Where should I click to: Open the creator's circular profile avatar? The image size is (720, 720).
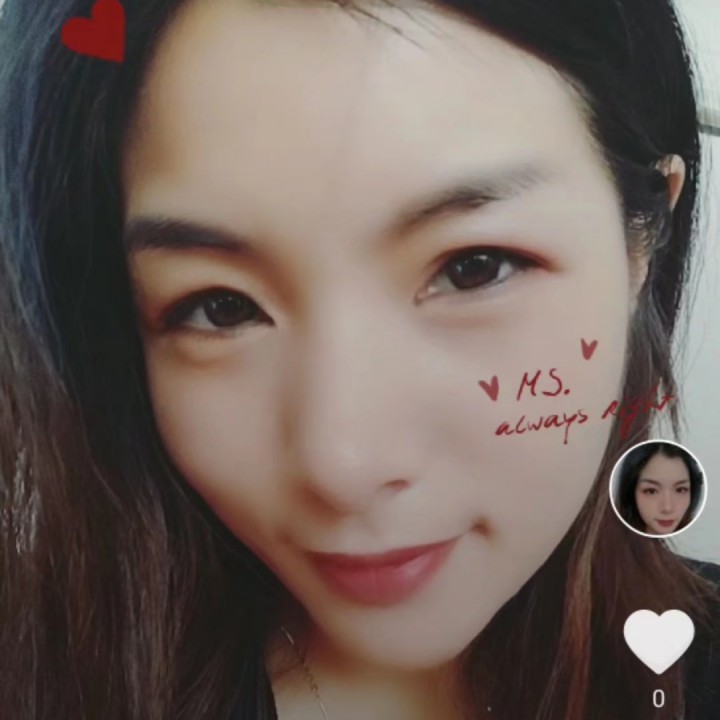coord(658,488)
